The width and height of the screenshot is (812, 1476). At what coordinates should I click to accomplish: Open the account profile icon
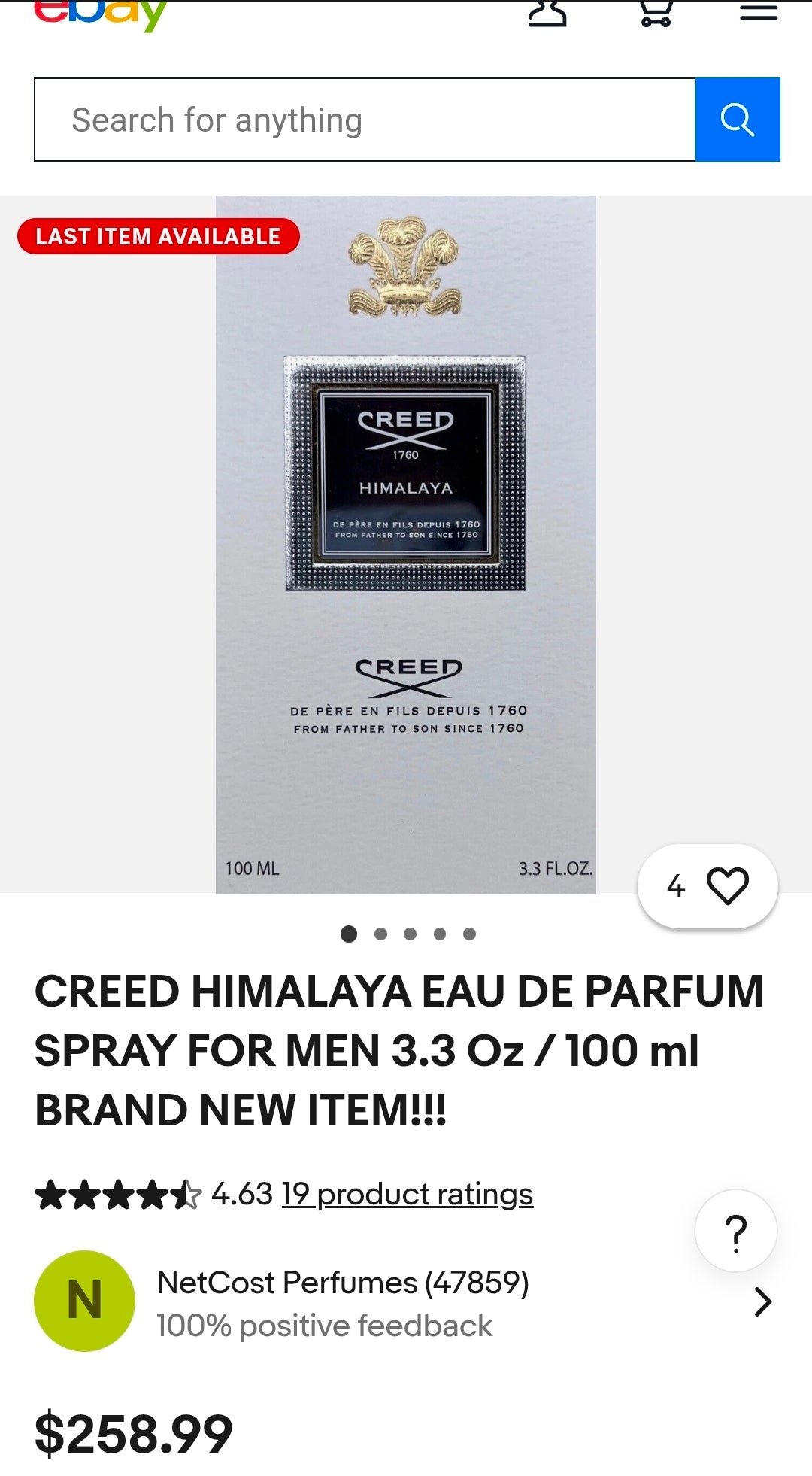coord(547,13)
